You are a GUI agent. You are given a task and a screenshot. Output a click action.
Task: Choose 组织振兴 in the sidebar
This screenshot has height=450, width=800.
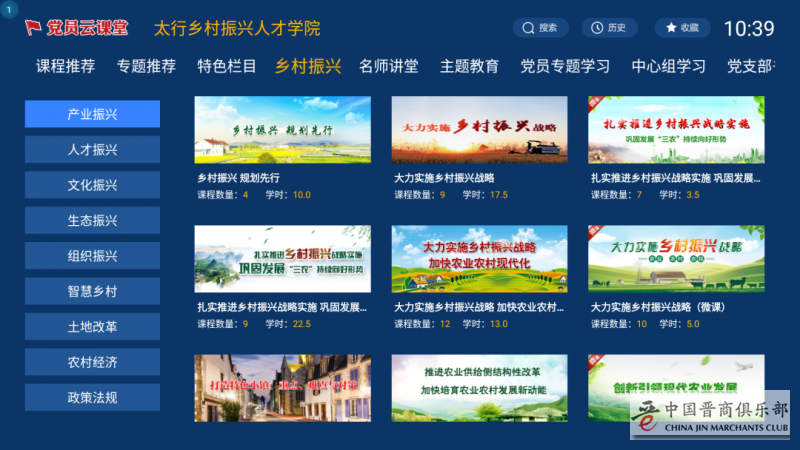(92, 256)
